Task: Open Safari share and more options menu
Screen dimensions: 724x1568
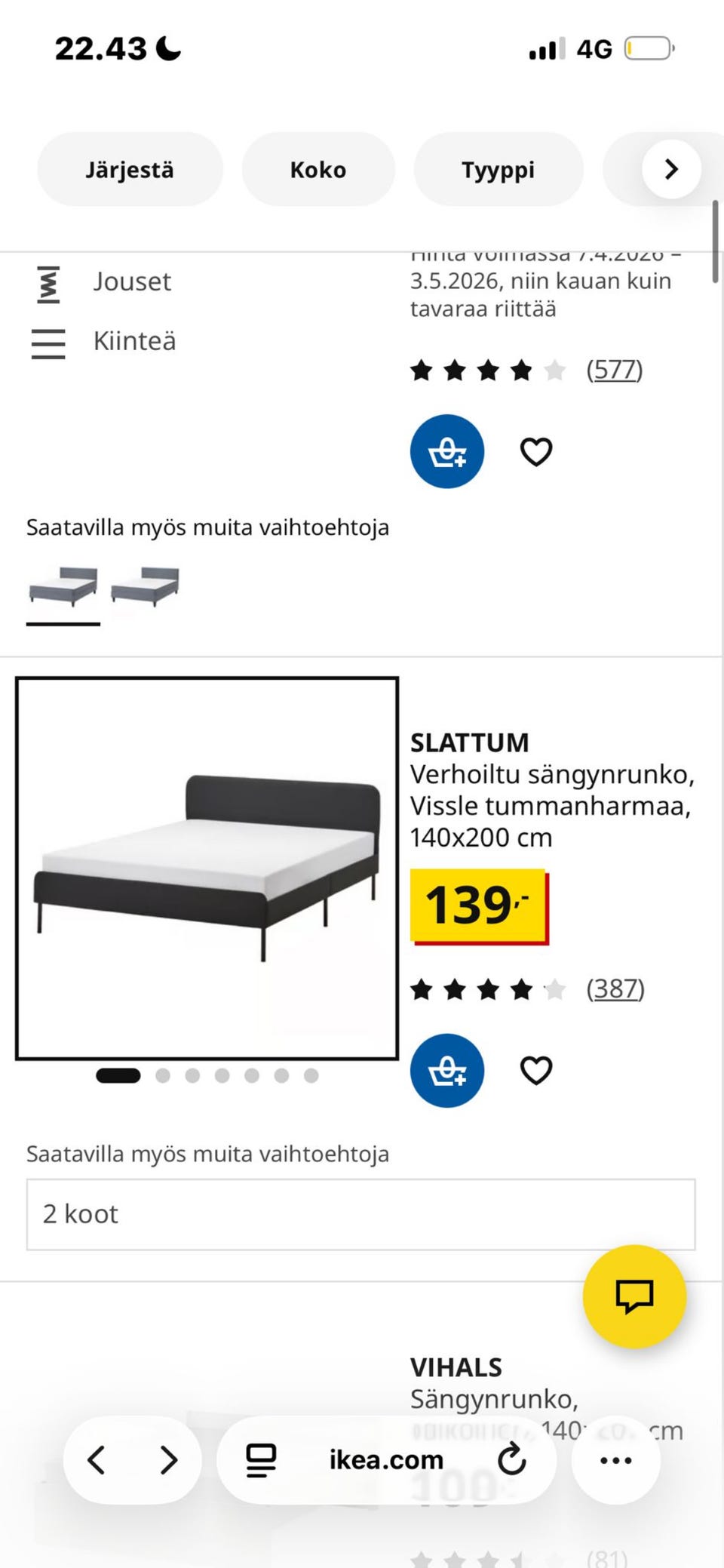Action: click(616, 1459)
